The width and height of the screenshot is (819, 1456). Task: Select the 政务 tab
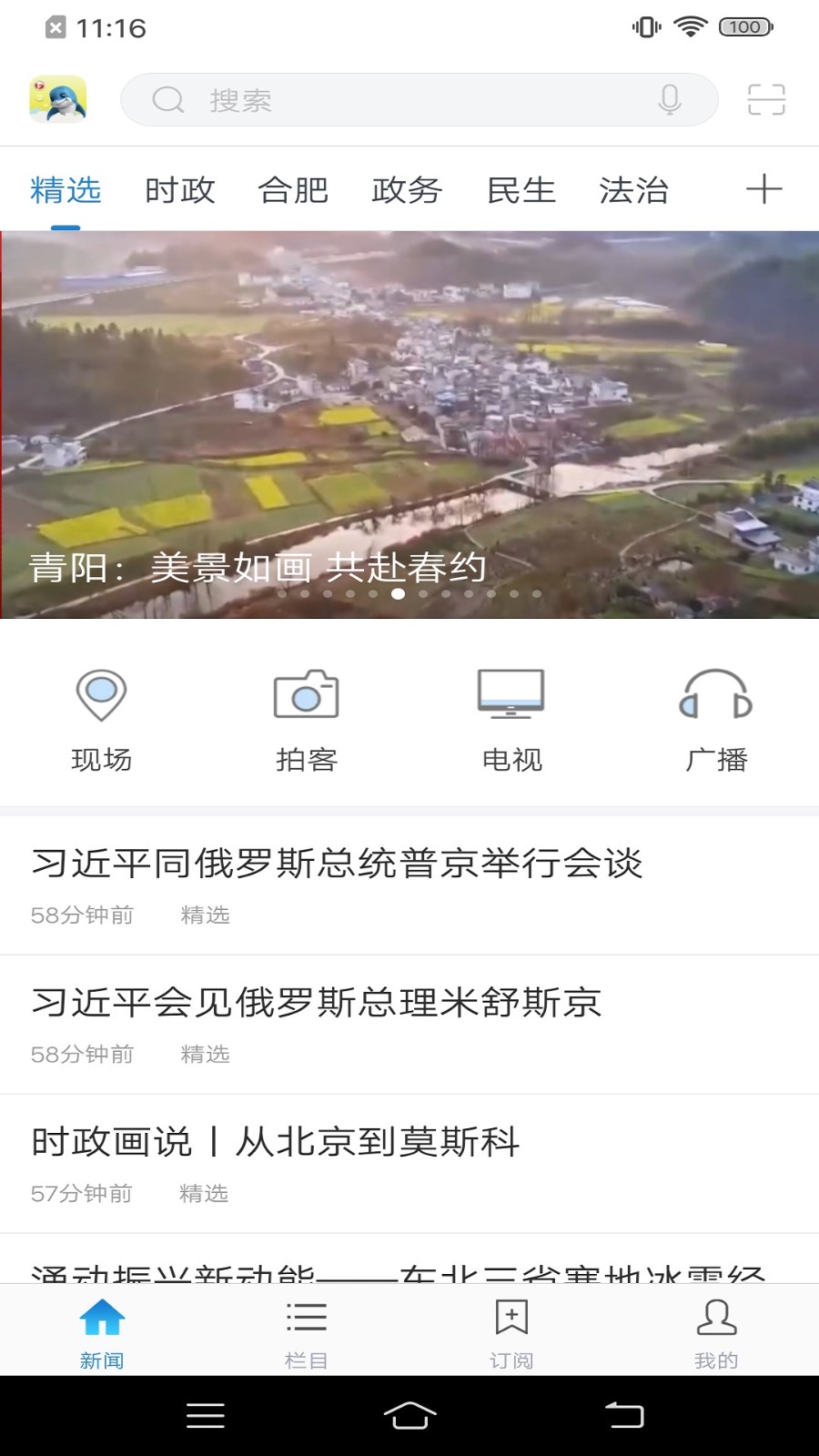tap(407, 190)
